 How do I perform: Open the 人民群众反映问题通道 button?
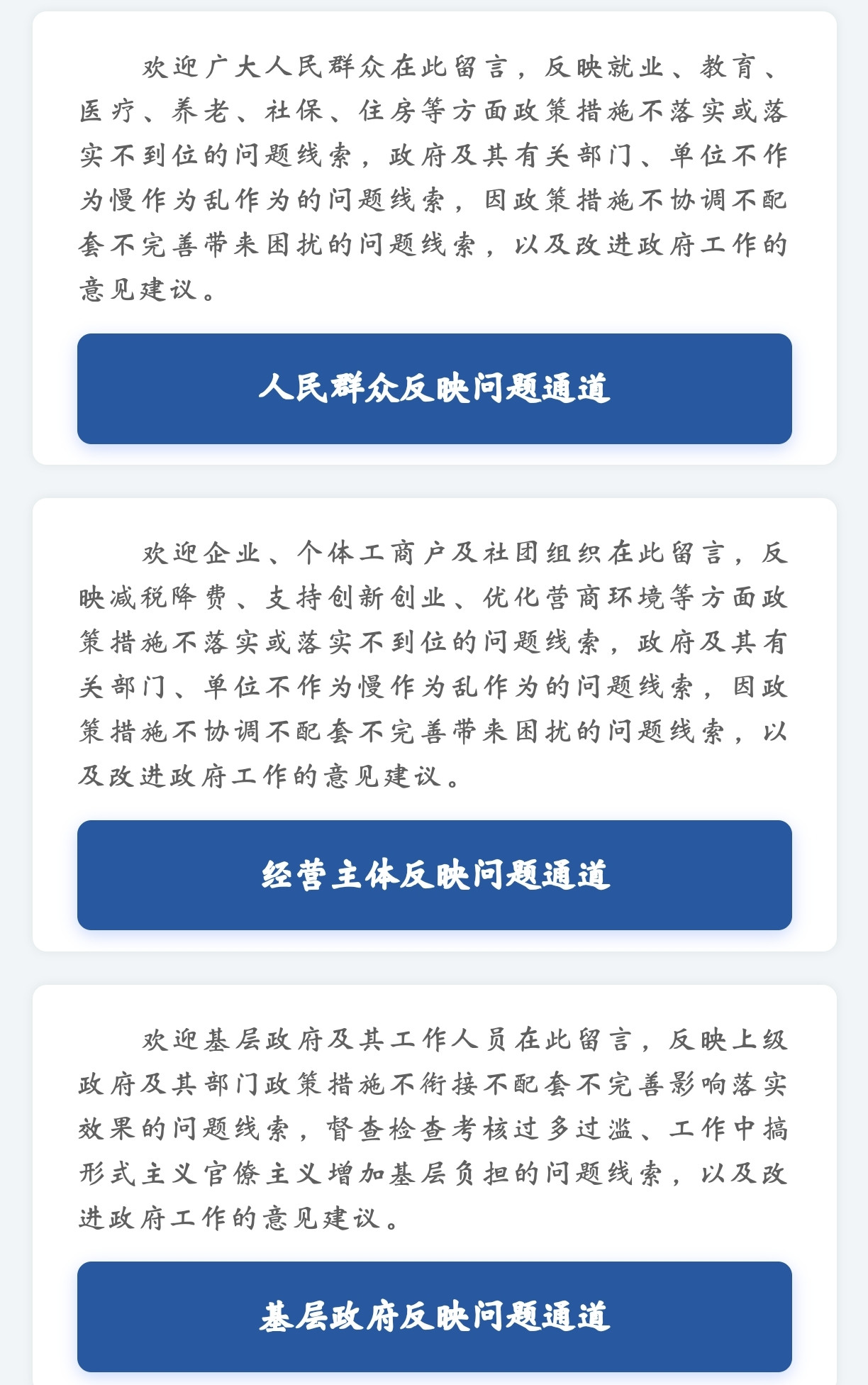(x=434, y=389)
